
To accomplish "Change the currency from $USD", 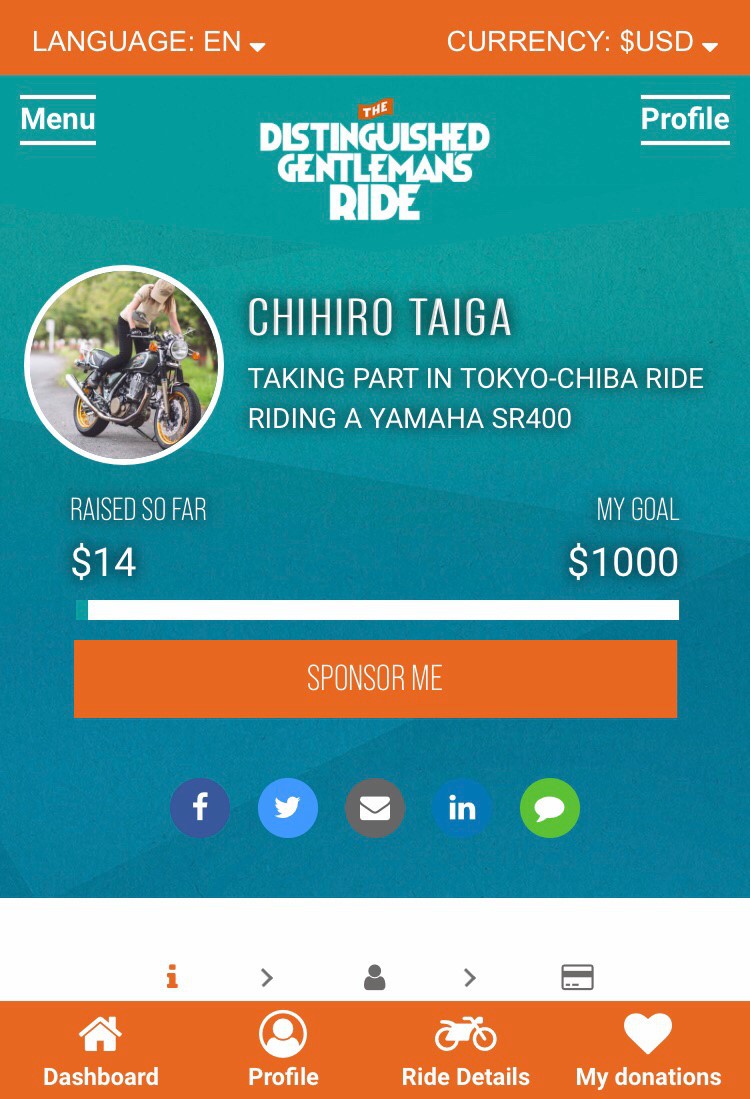I will [583, 42].
